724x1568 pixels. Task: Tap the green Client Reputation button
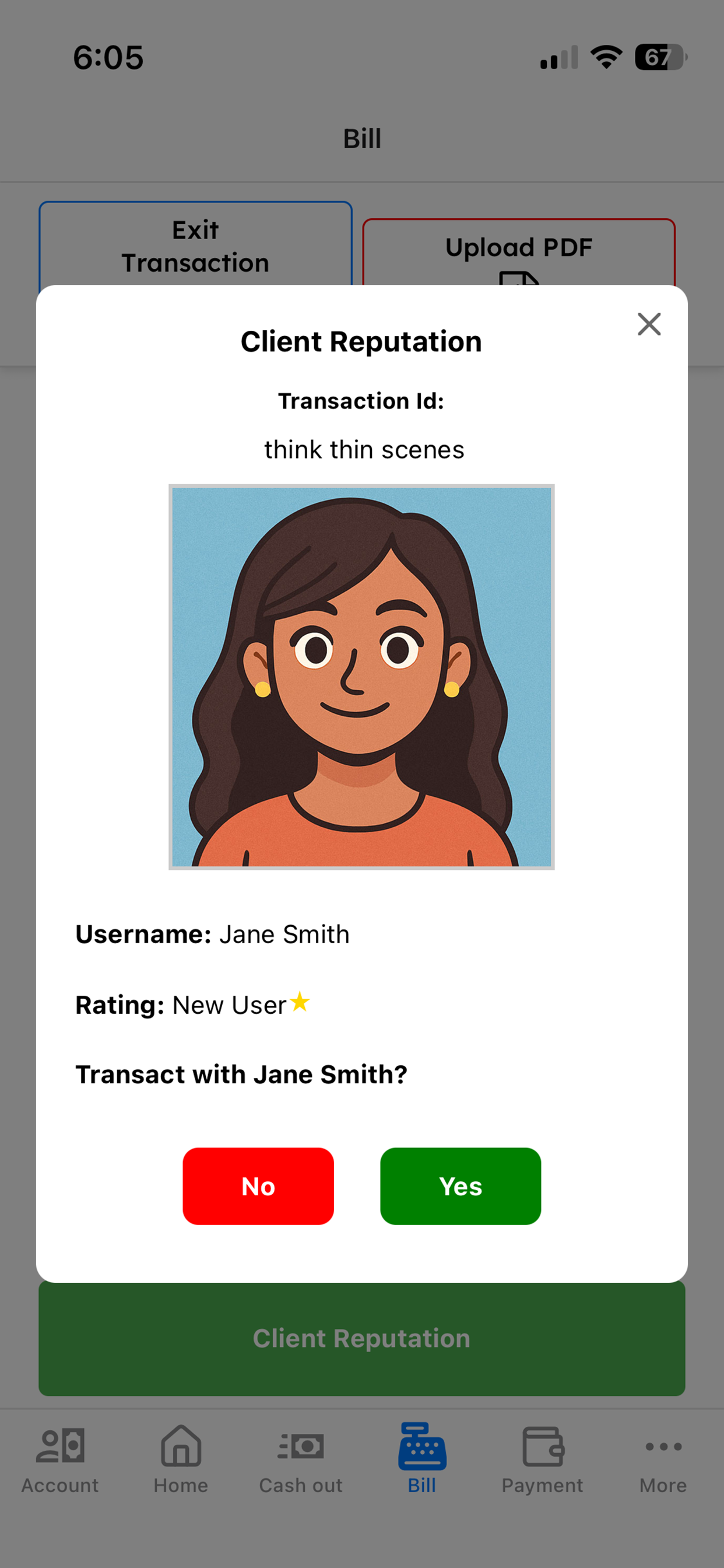point(361,1339)
